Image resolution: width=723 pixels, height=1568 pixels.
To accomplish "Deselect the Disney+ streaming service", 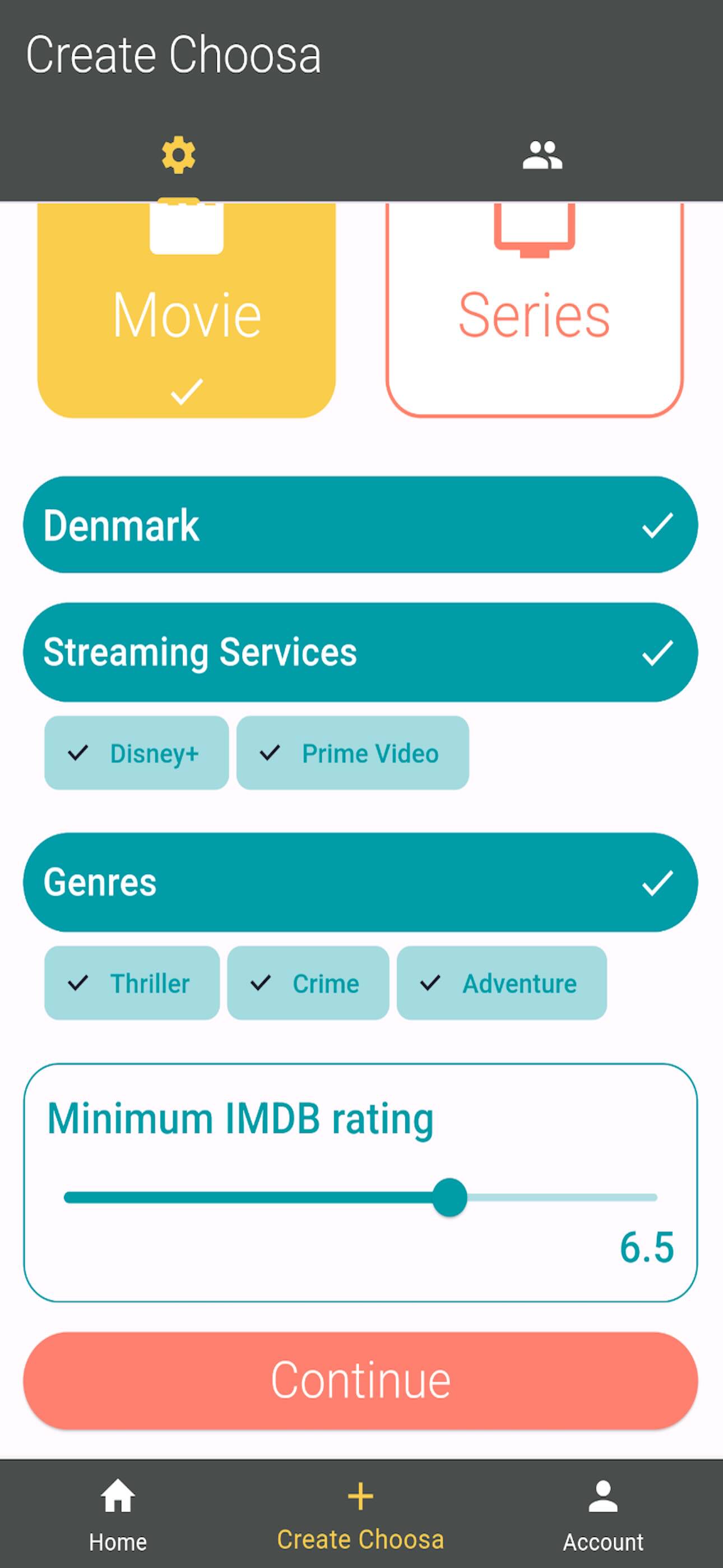I will [136, 753].
